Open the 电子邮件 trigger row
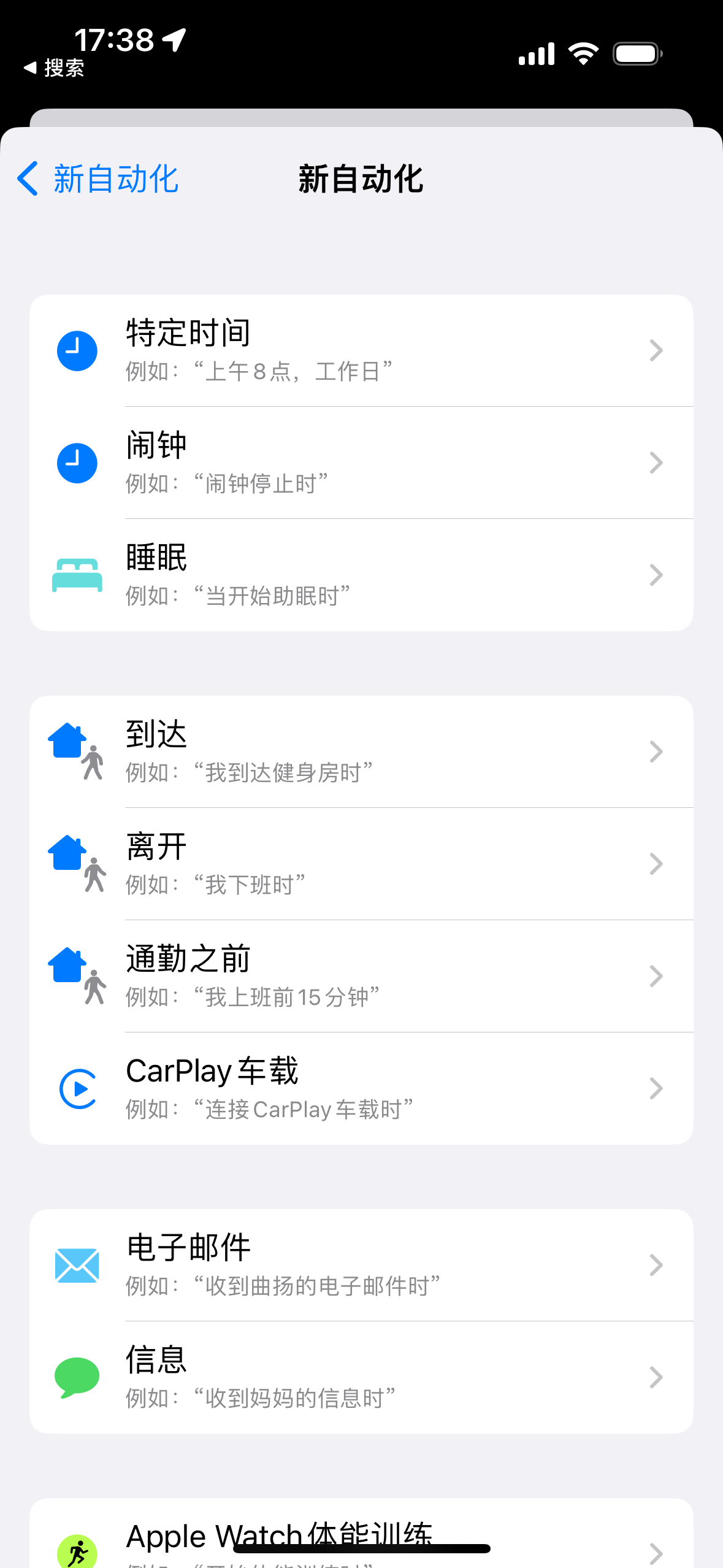Viewport: 723px width, 1568px height. tap(361, 1265)
